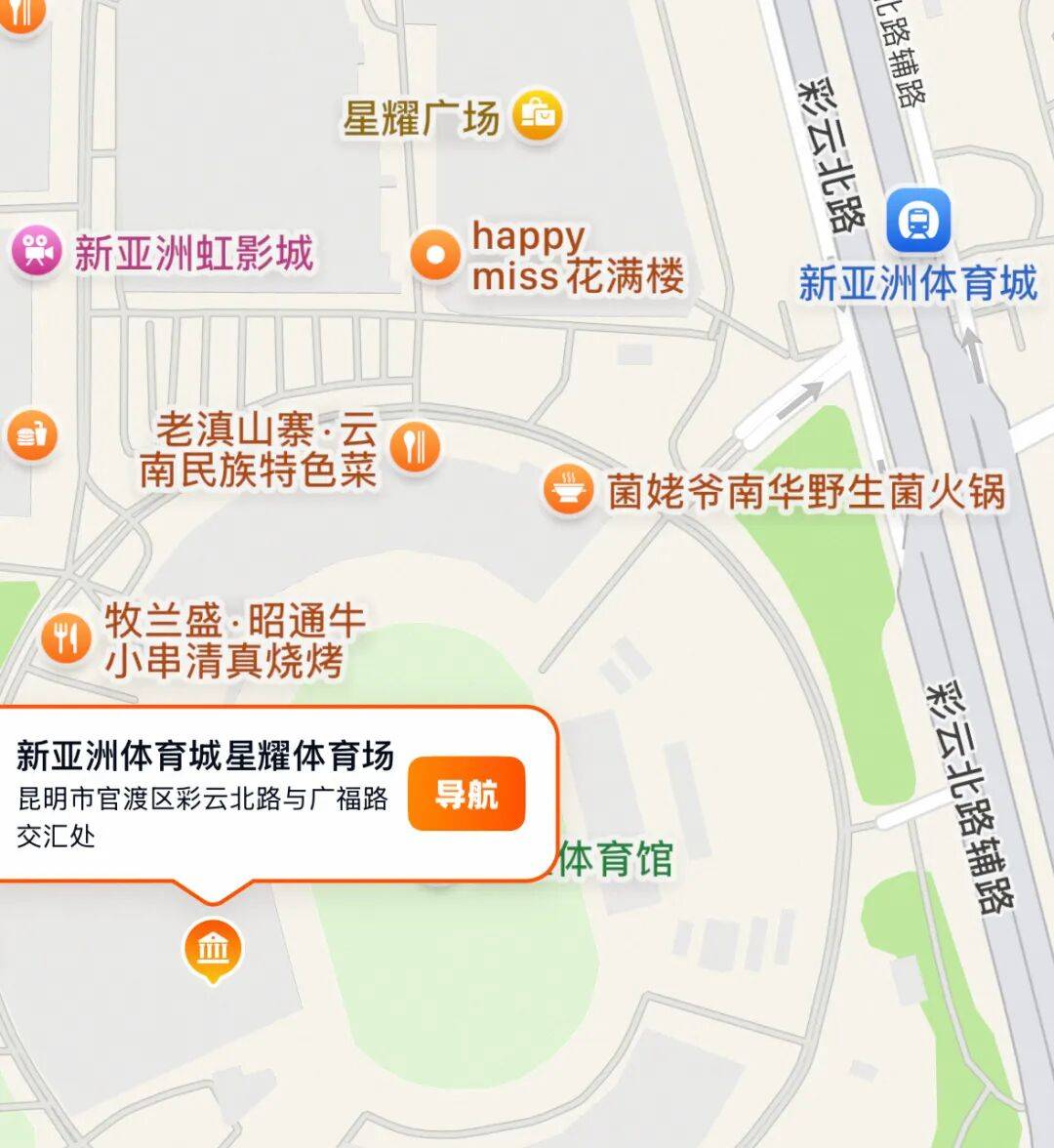
Task: Select the 老滇山寨·云南民族特色菜 restaurant marker
Action: pyautogui.click(x=415, y=447)
